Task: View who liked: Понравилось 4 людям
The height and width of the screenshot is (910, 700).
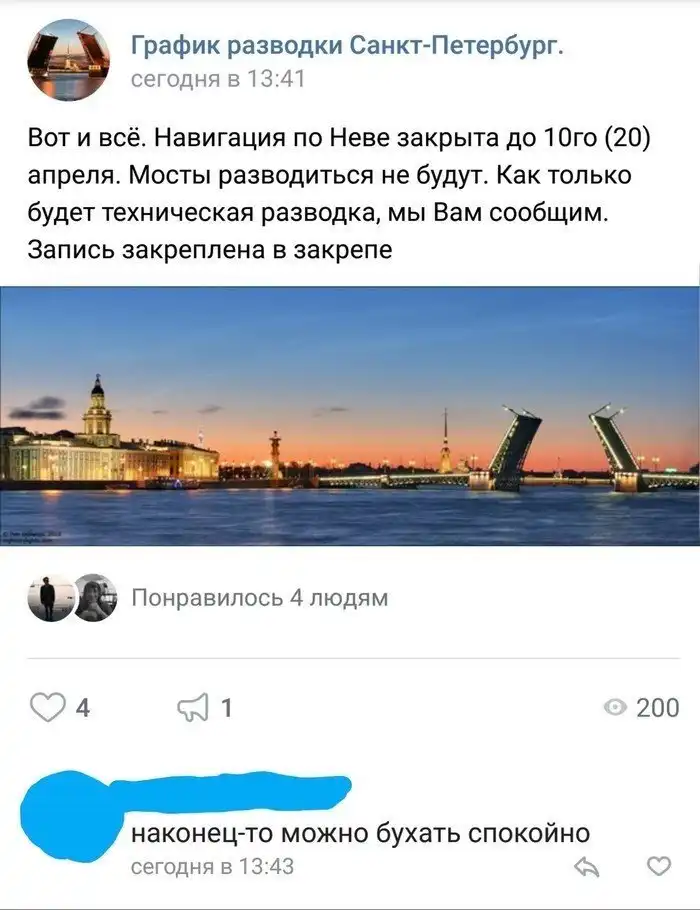Action: coord(260,598)
